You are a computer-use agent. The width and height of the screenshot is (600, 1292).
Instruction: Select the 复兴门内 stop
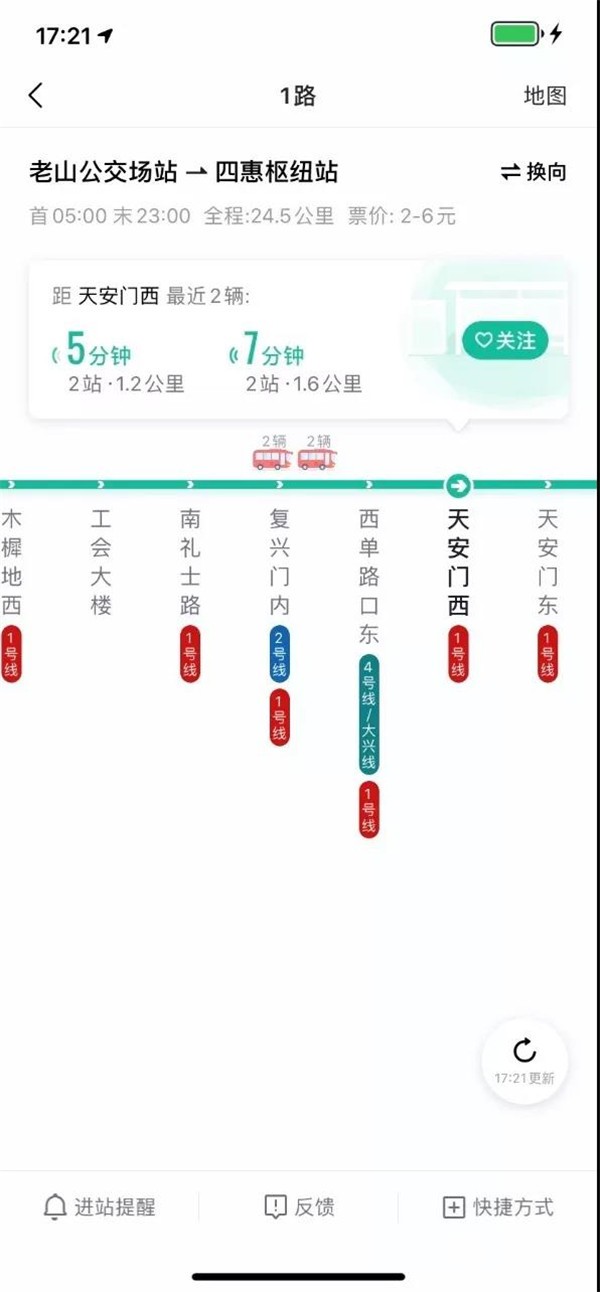click(280, 562)
